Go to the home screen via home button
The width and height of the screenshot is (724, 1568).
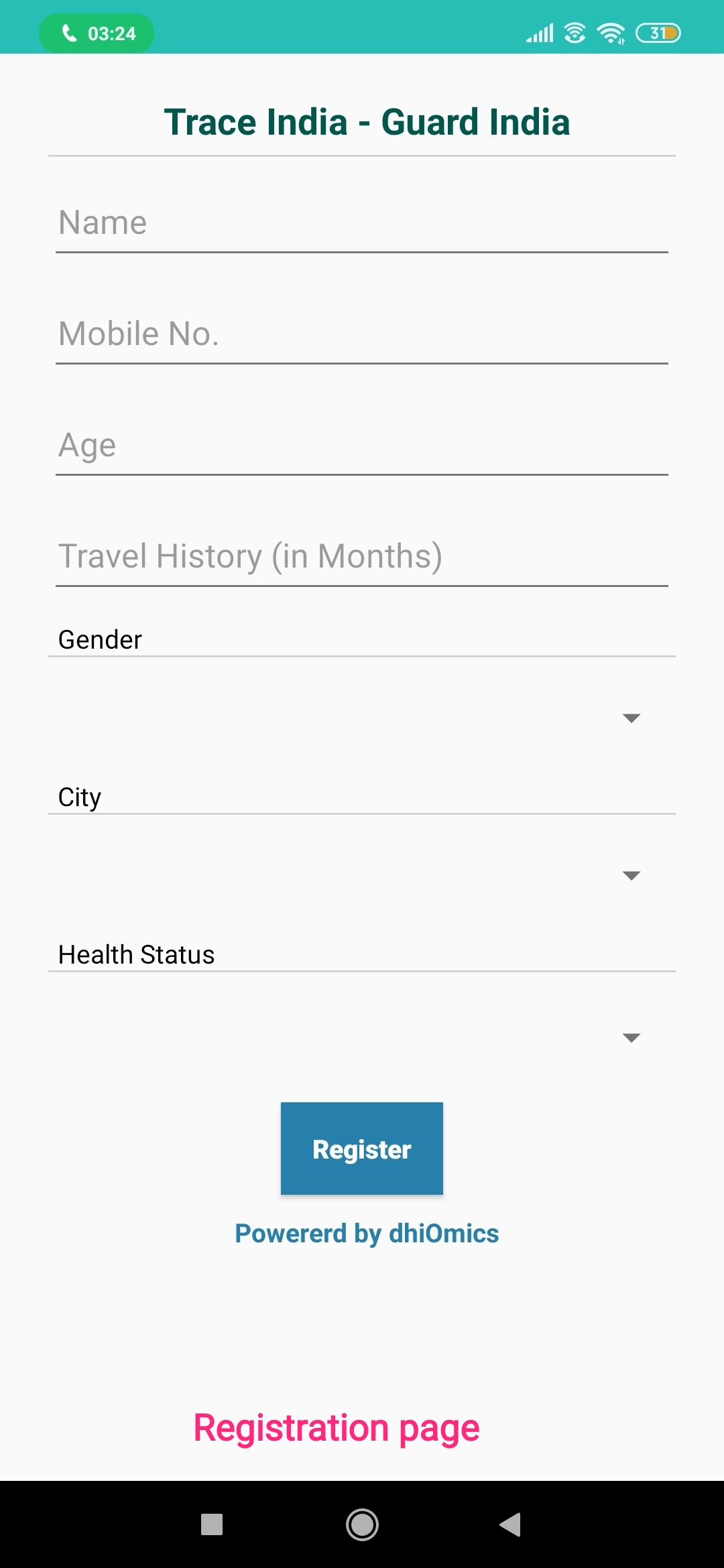(362, 1524)
